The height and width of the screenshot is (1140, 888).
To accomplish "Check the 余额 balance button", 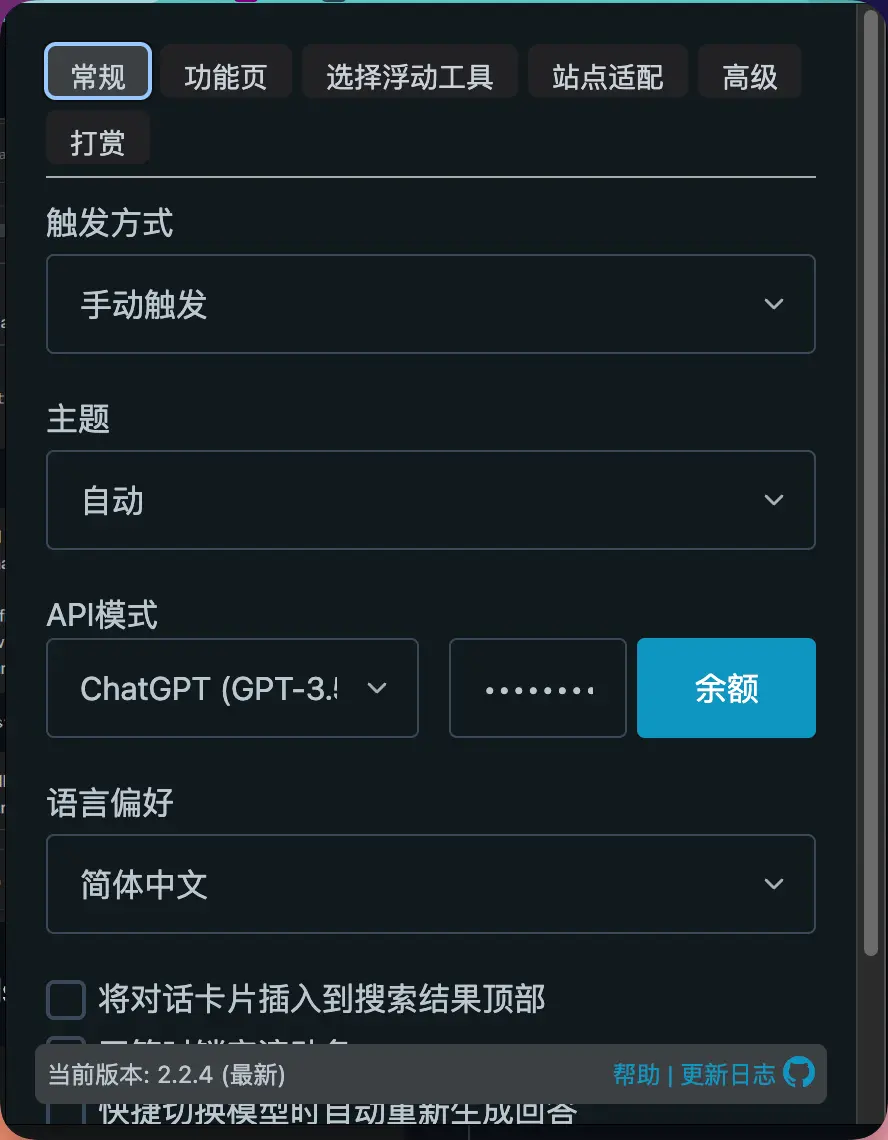I will coord(726,688).
